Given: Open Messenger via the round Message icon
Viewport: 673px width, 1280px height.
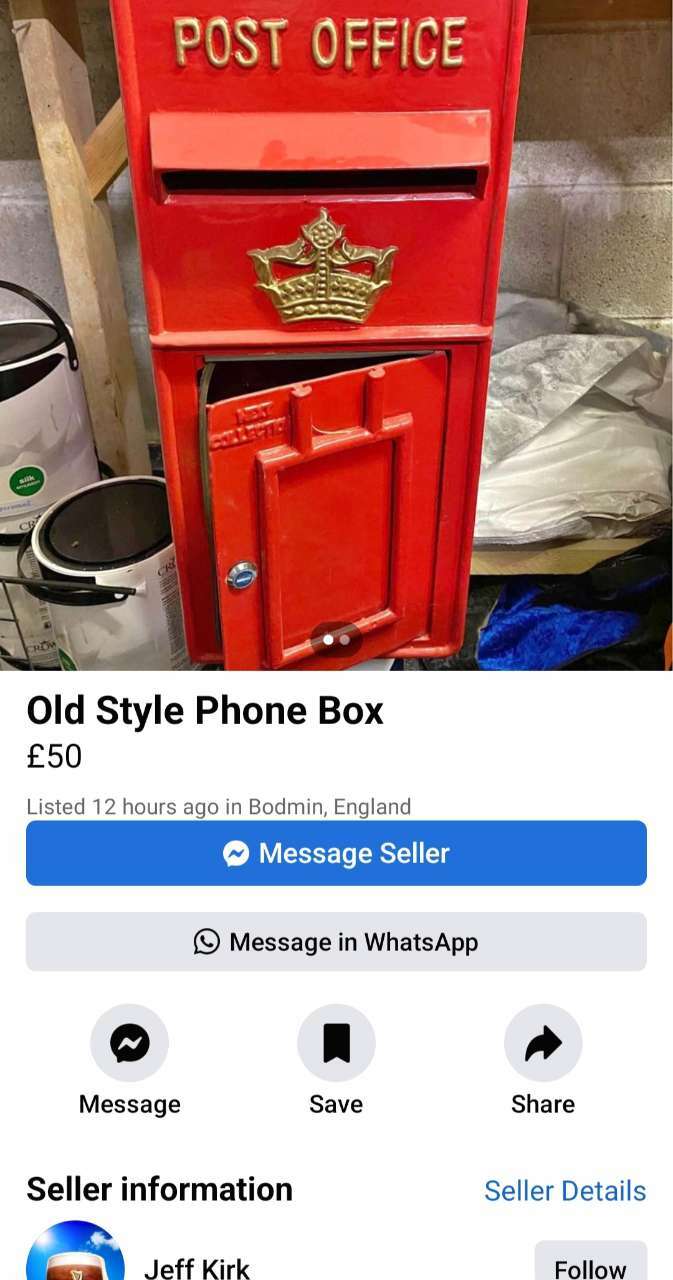Looking at the screenshot, I should (x=129, y=1044).
